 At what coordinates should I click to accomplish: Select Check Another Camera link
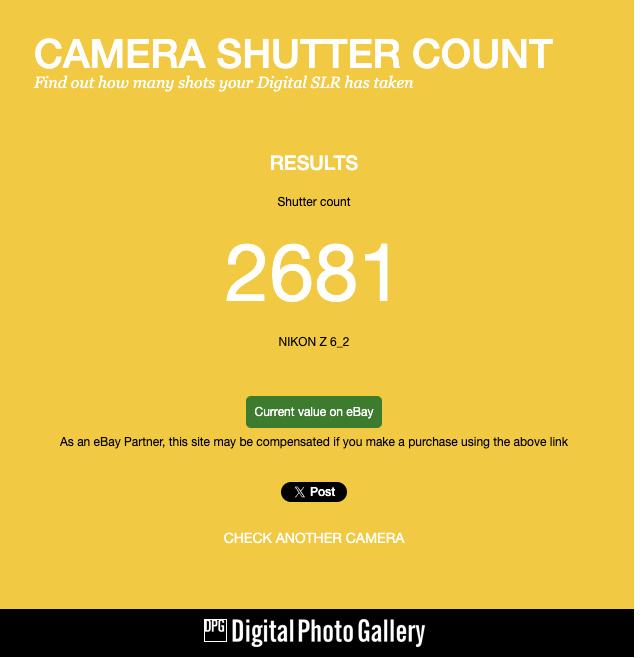[313, 538]
